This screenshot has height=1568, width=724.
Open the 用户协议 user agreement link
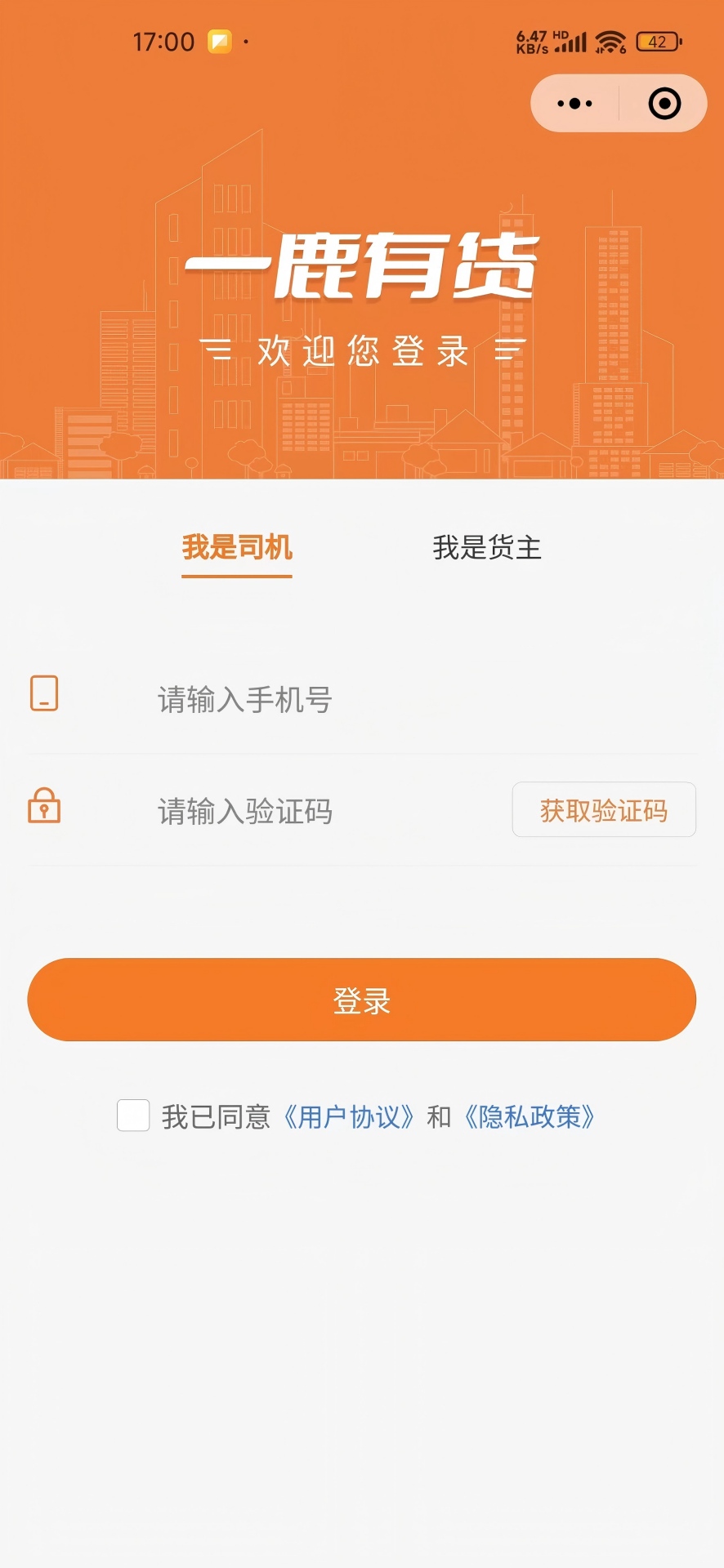point(350,1117)
